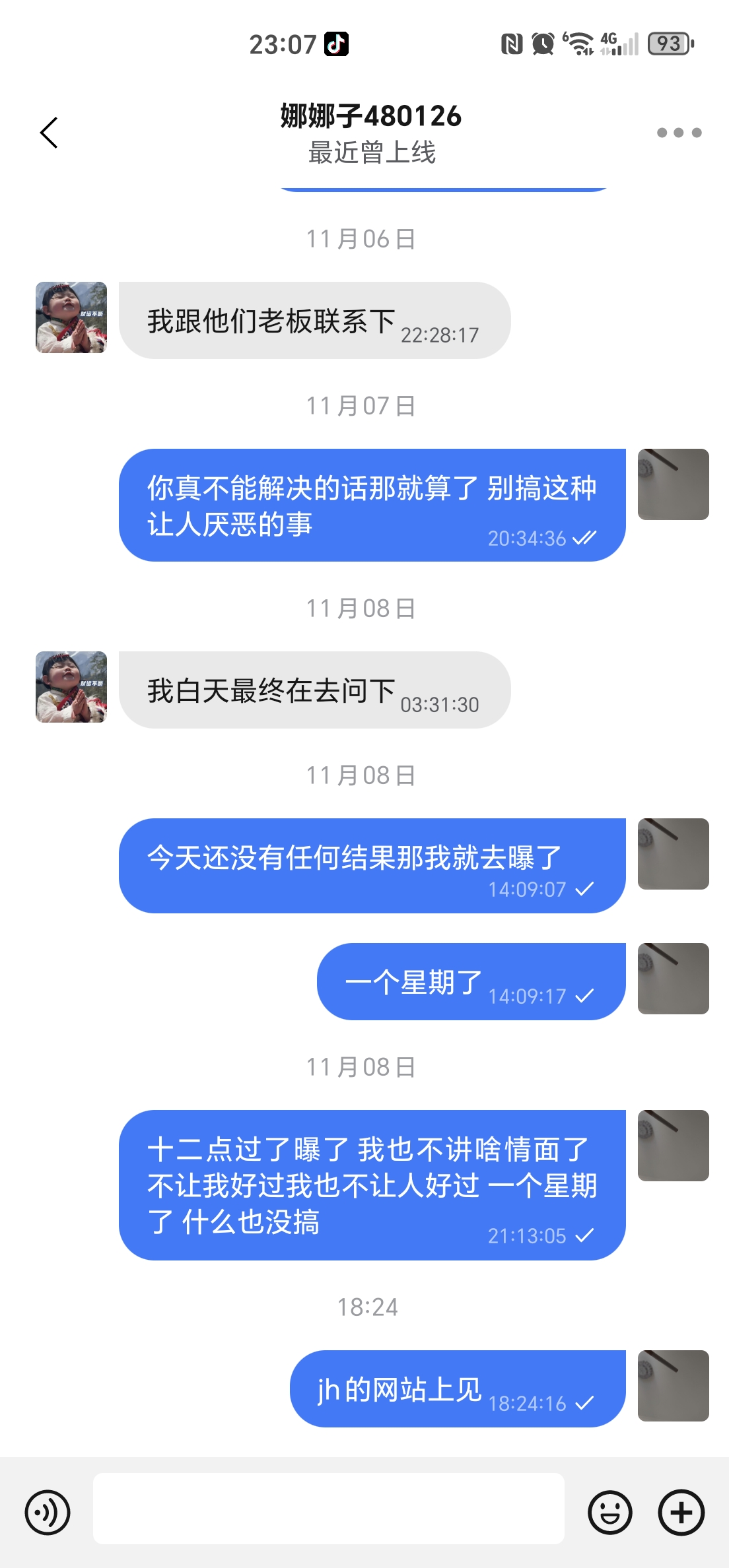Open contact avatar beside 我跟他们老板联系下
Viewport: 729px width, 1568px height.
click(x=71, y=317)
